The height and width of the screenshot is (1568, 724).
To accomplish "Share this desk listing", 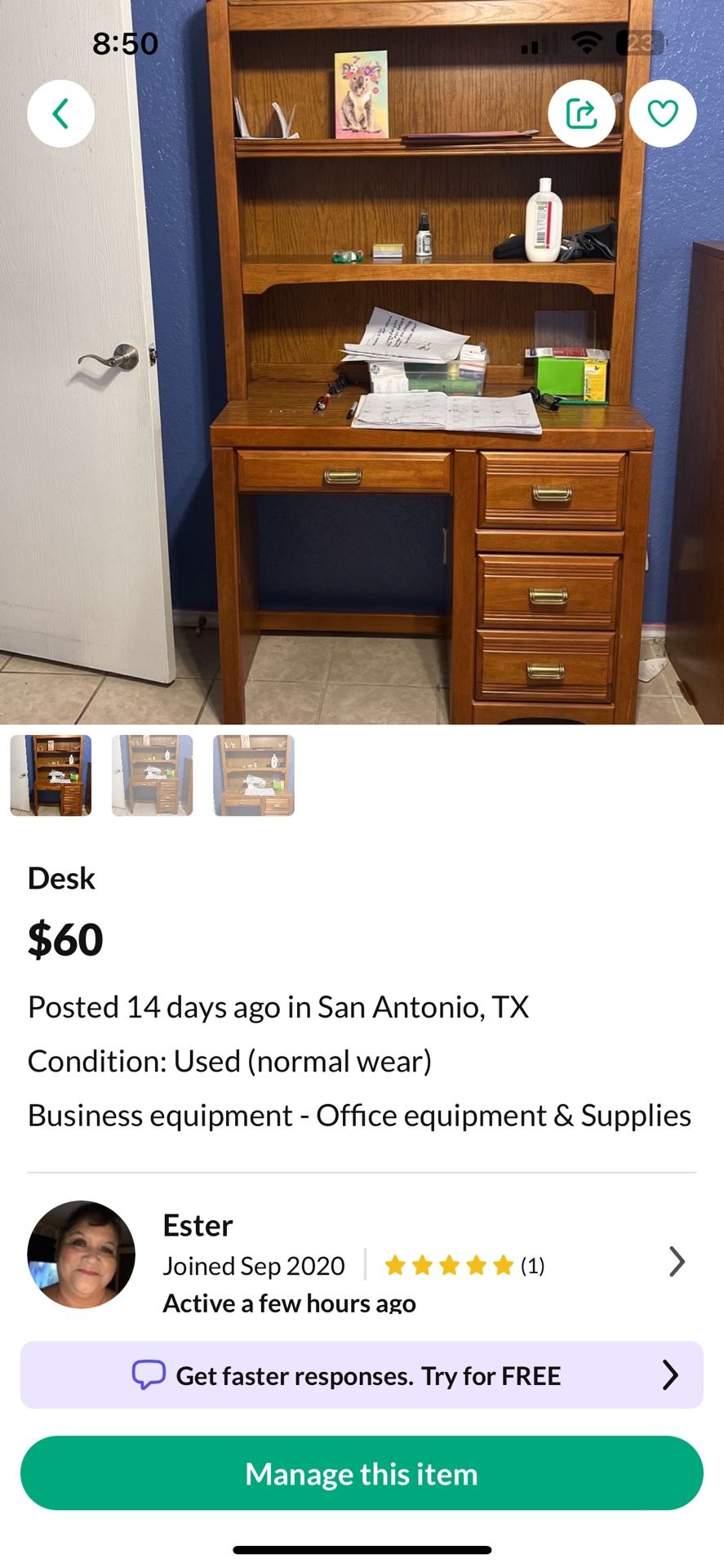I will [x=581, y=114].
